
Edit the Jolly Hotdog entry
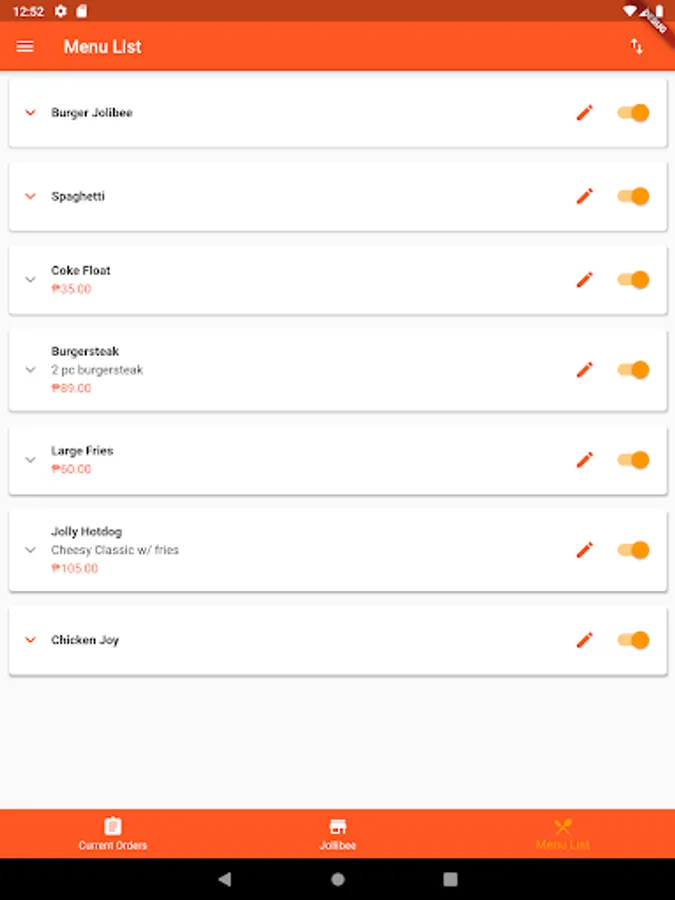coord(584,550)
